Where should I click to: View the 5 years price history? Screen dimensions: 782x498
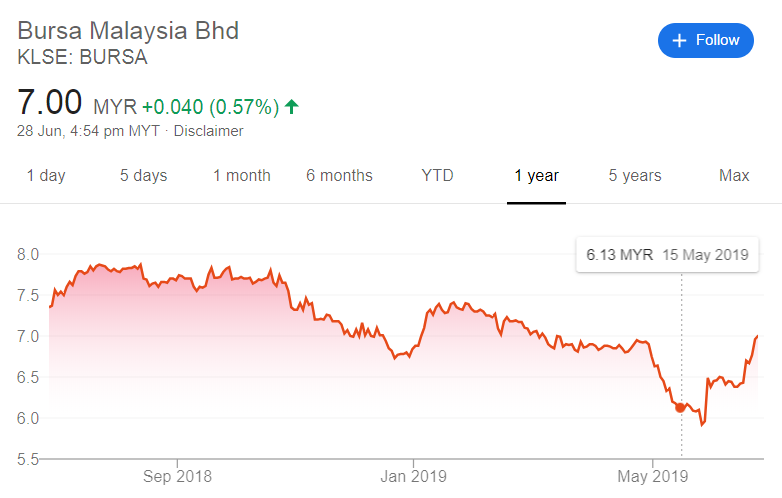[635, 176]
